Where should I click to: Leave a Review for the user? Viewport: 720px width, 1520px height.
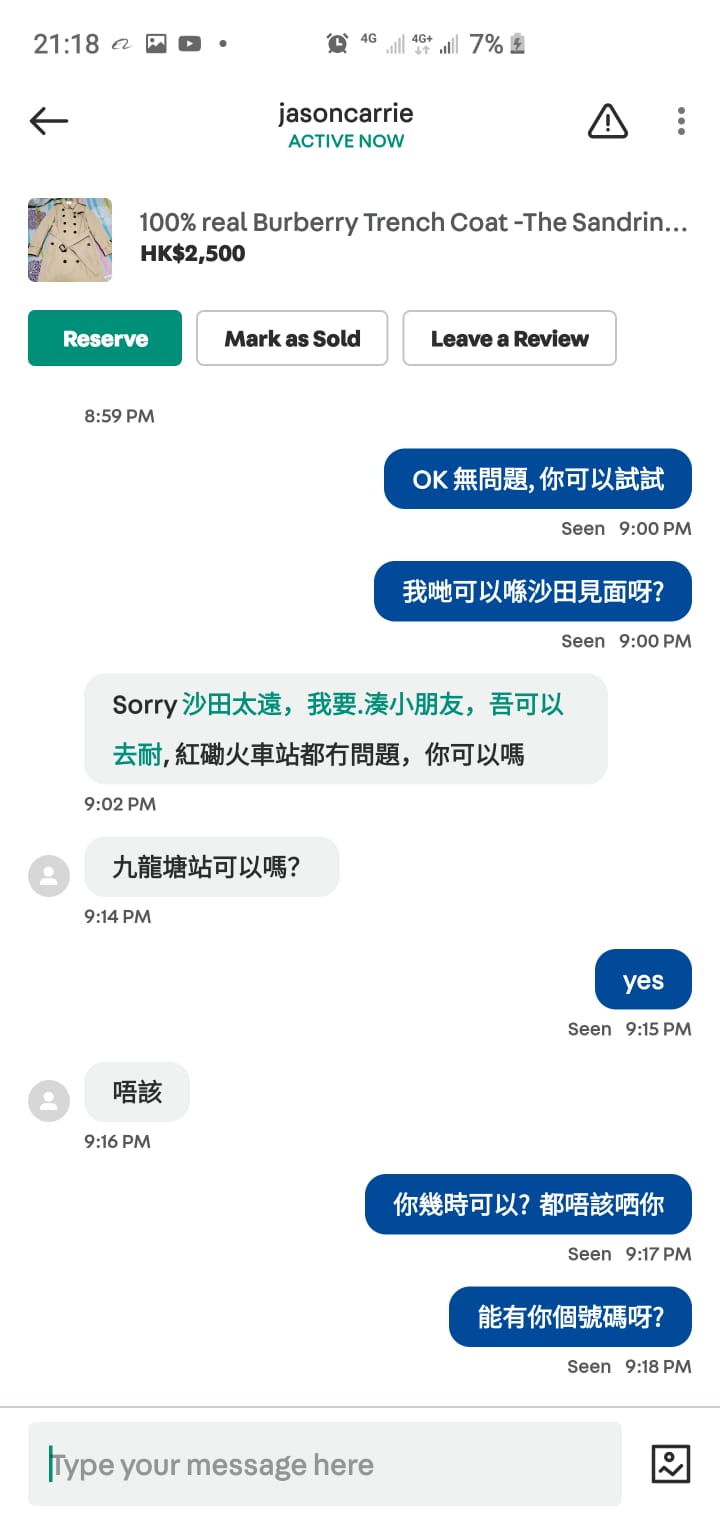point(509,338)
